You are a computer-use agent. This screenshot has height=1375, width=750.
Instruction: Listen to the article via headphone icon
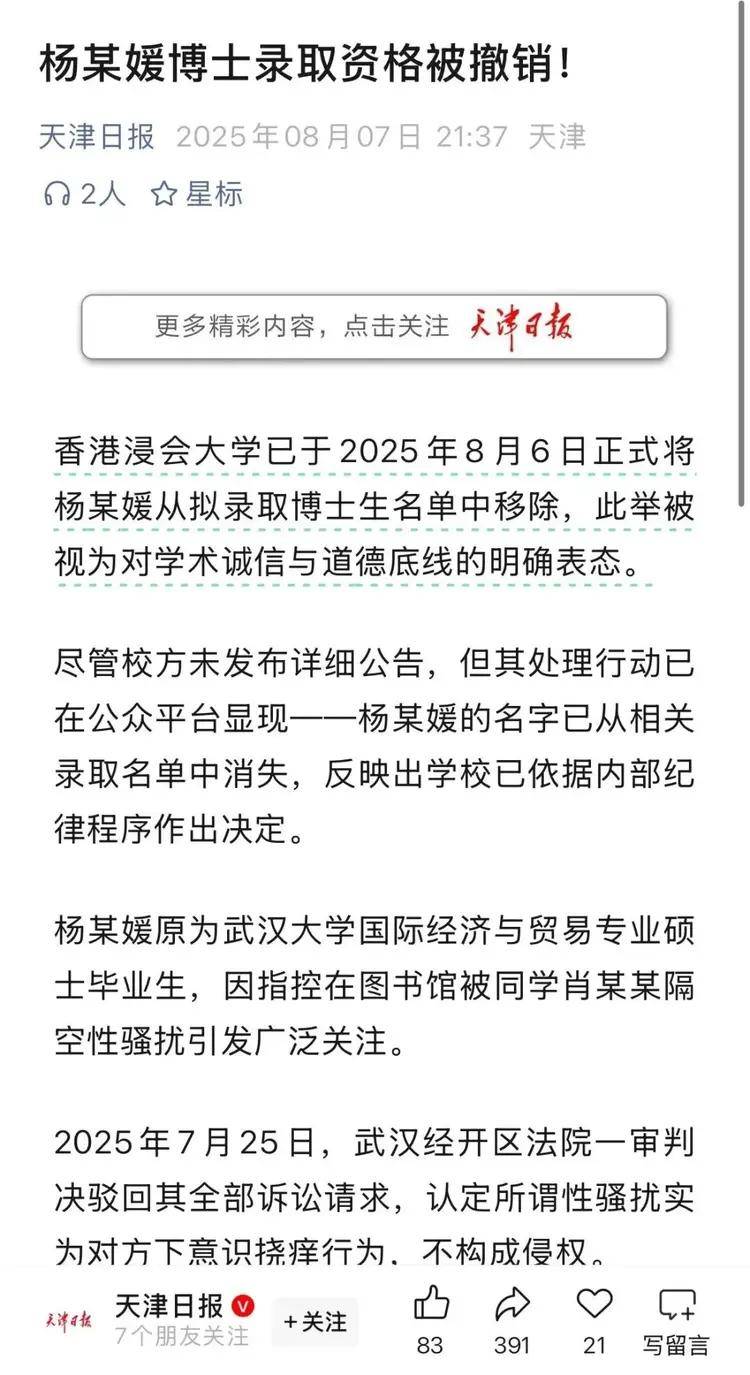[x=55, y=193]
